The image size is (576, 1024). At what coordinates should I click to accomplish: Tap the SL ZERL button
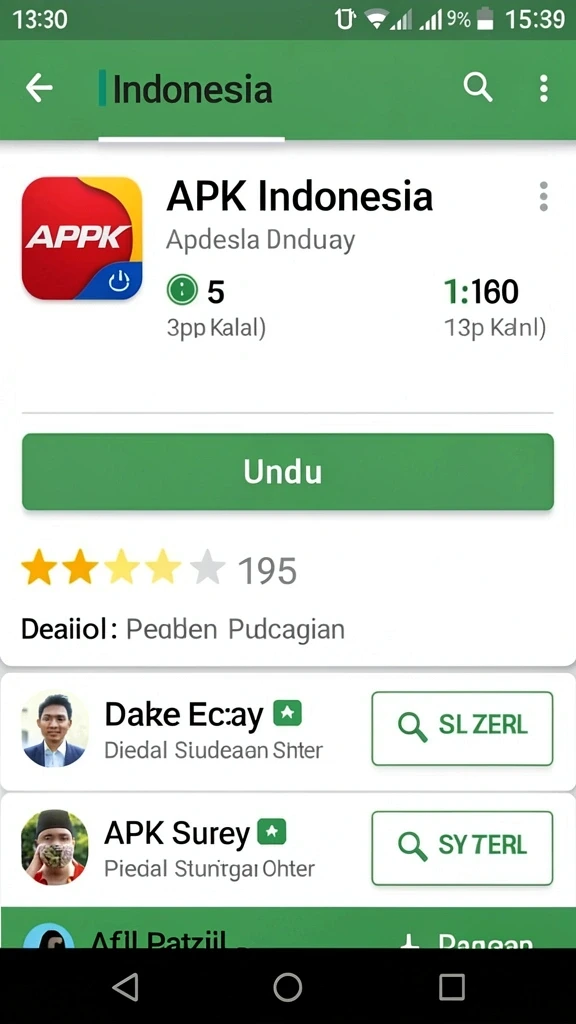(x=462, y=728)
